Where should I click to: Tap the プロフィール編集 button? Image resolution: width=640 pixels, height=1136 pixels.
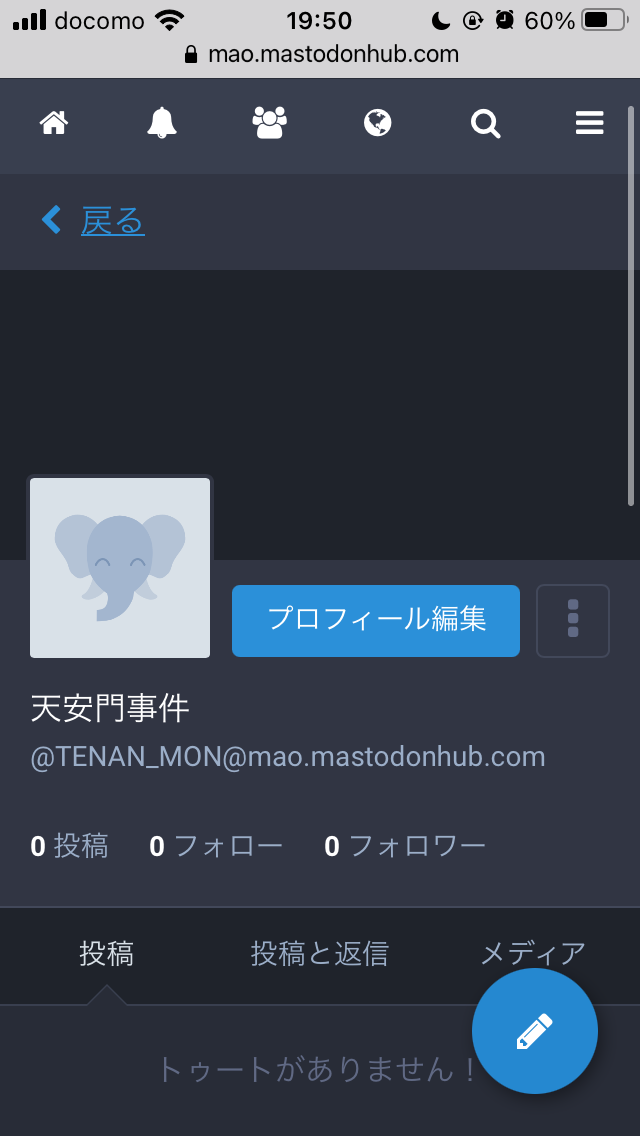click(376, 620)
